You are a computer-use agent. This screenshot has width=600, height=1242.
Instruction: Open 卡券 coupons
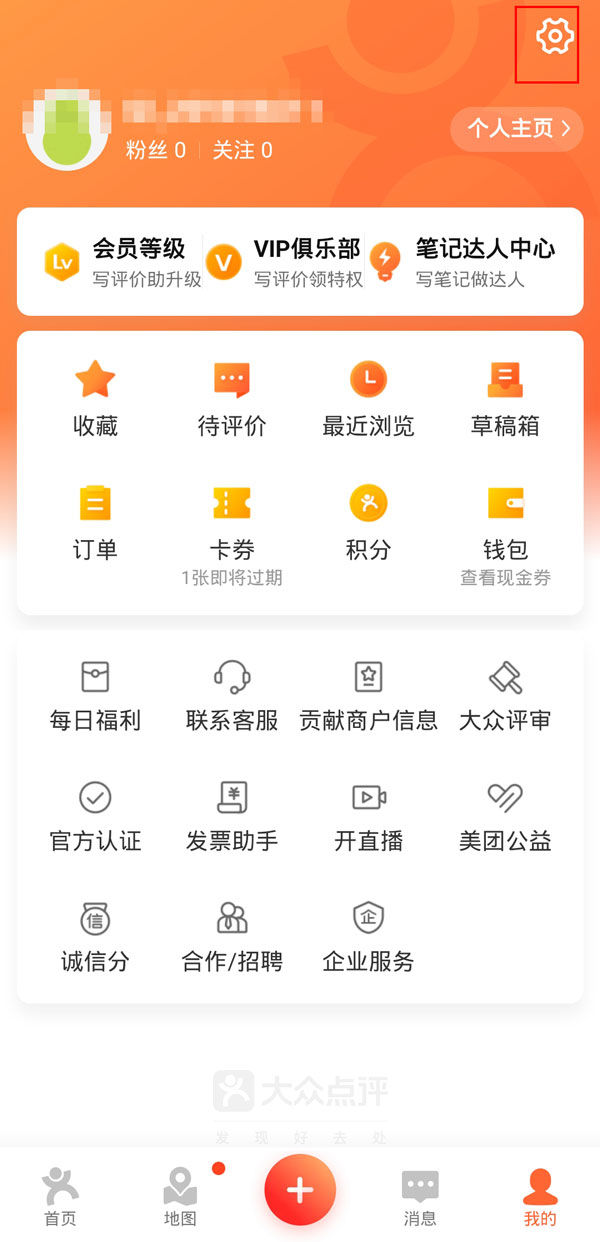pyautogui.click(x=232, y=525)
